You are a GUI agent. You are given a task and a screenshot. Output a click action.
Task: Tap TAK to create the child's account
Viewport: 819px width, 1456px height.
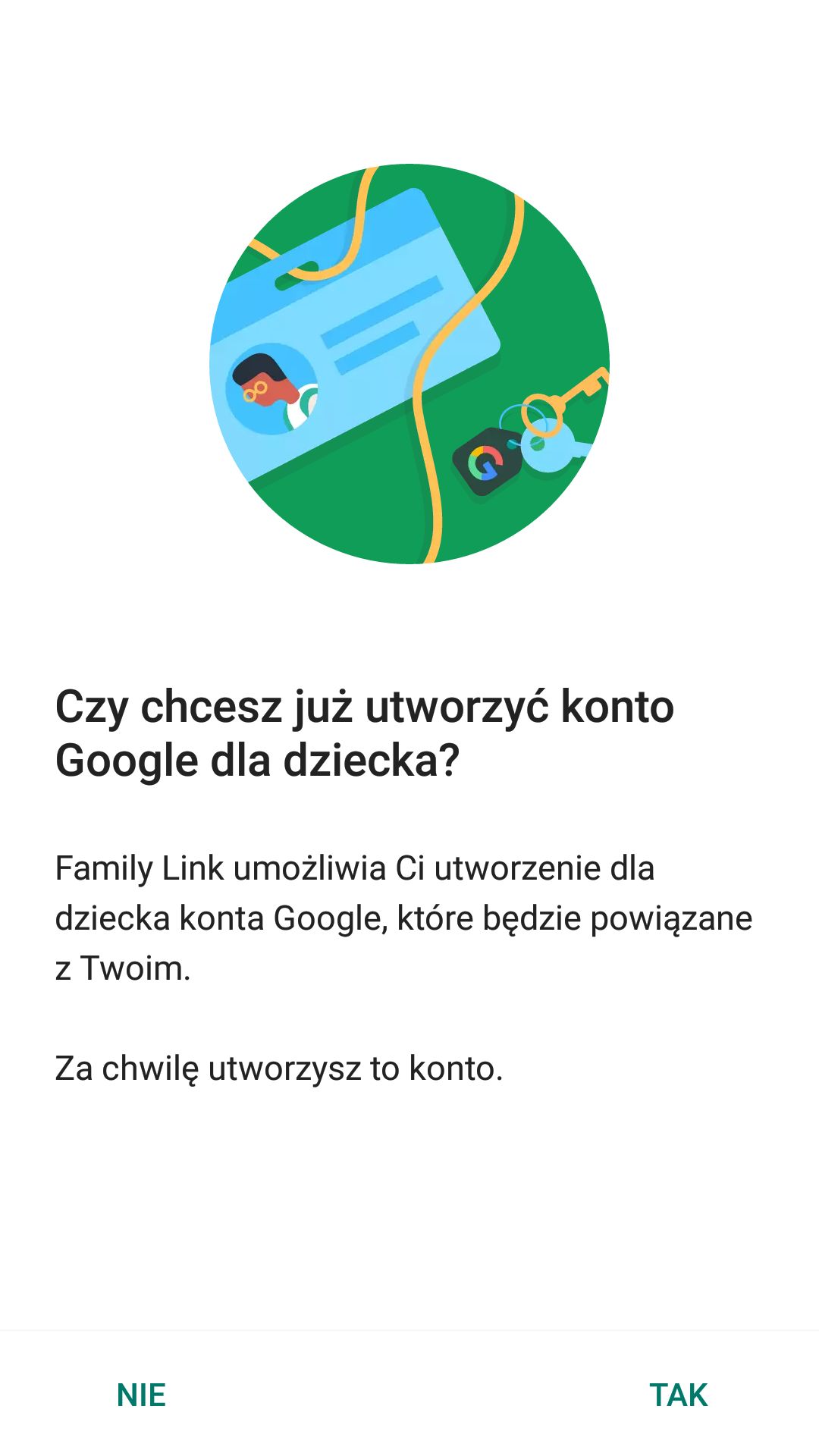(678, 1395)
